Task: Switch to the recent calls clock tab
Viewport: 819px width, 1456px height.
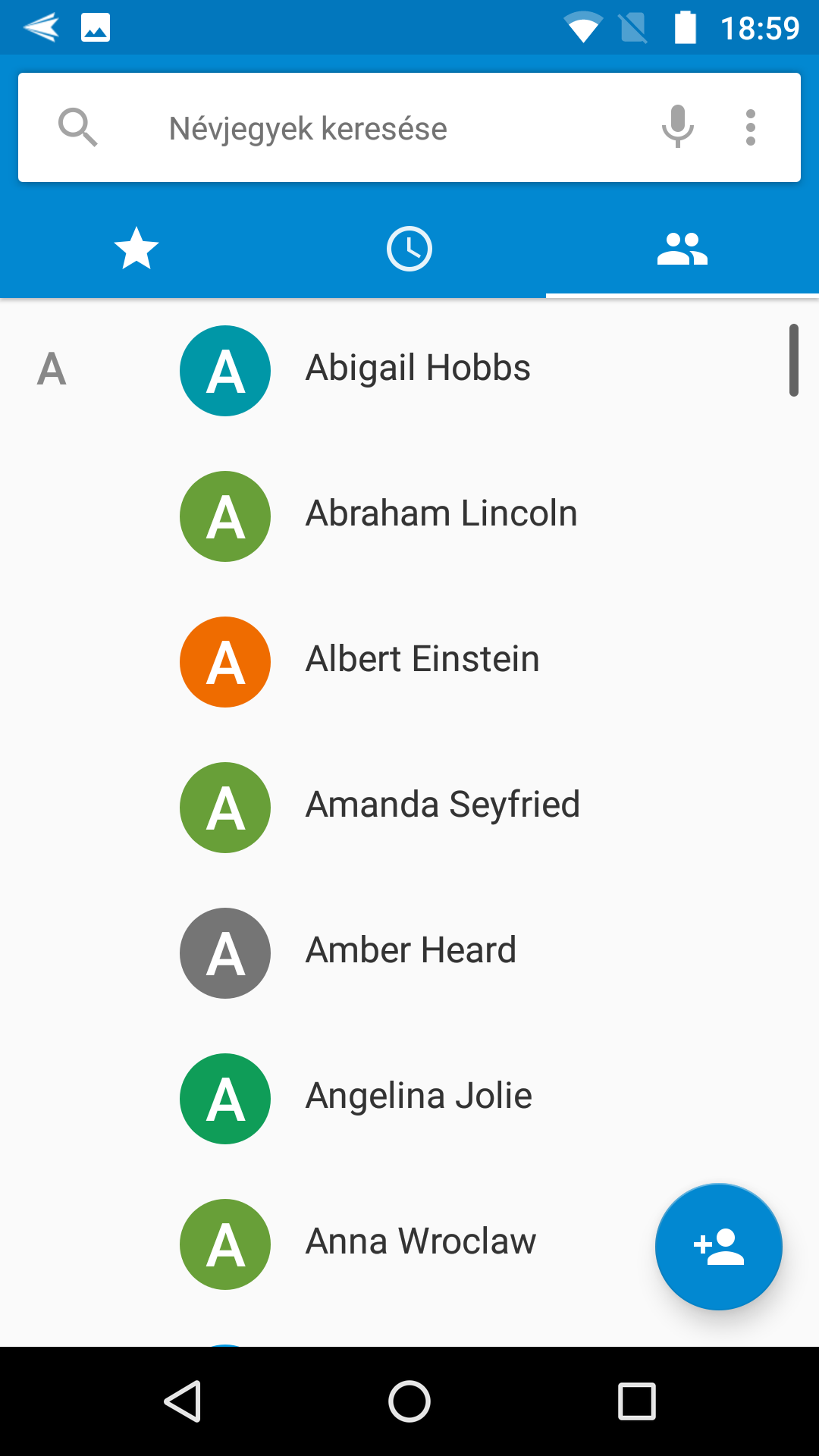Action: point(409,249)
